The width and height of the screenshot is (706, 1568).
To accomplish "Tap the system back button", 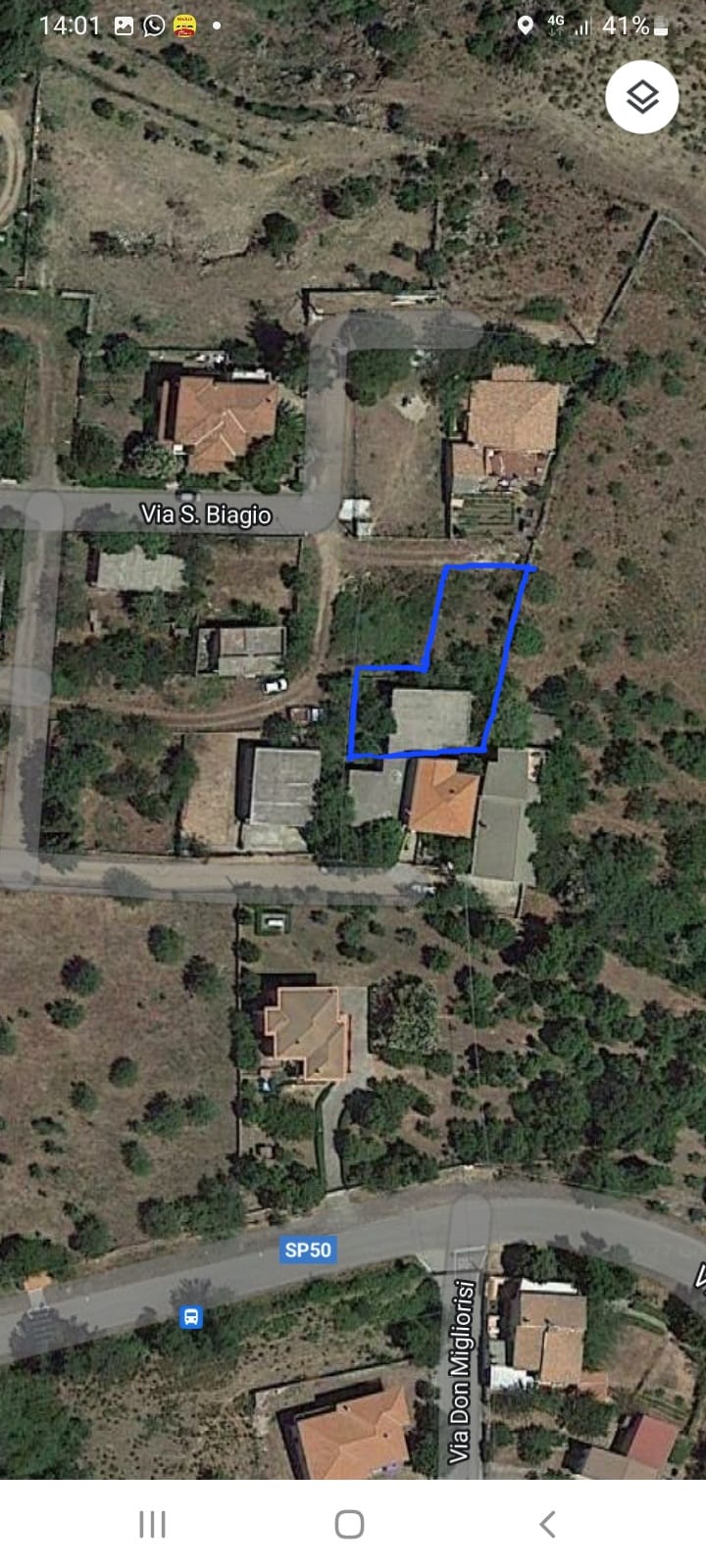I will 548,1524.
